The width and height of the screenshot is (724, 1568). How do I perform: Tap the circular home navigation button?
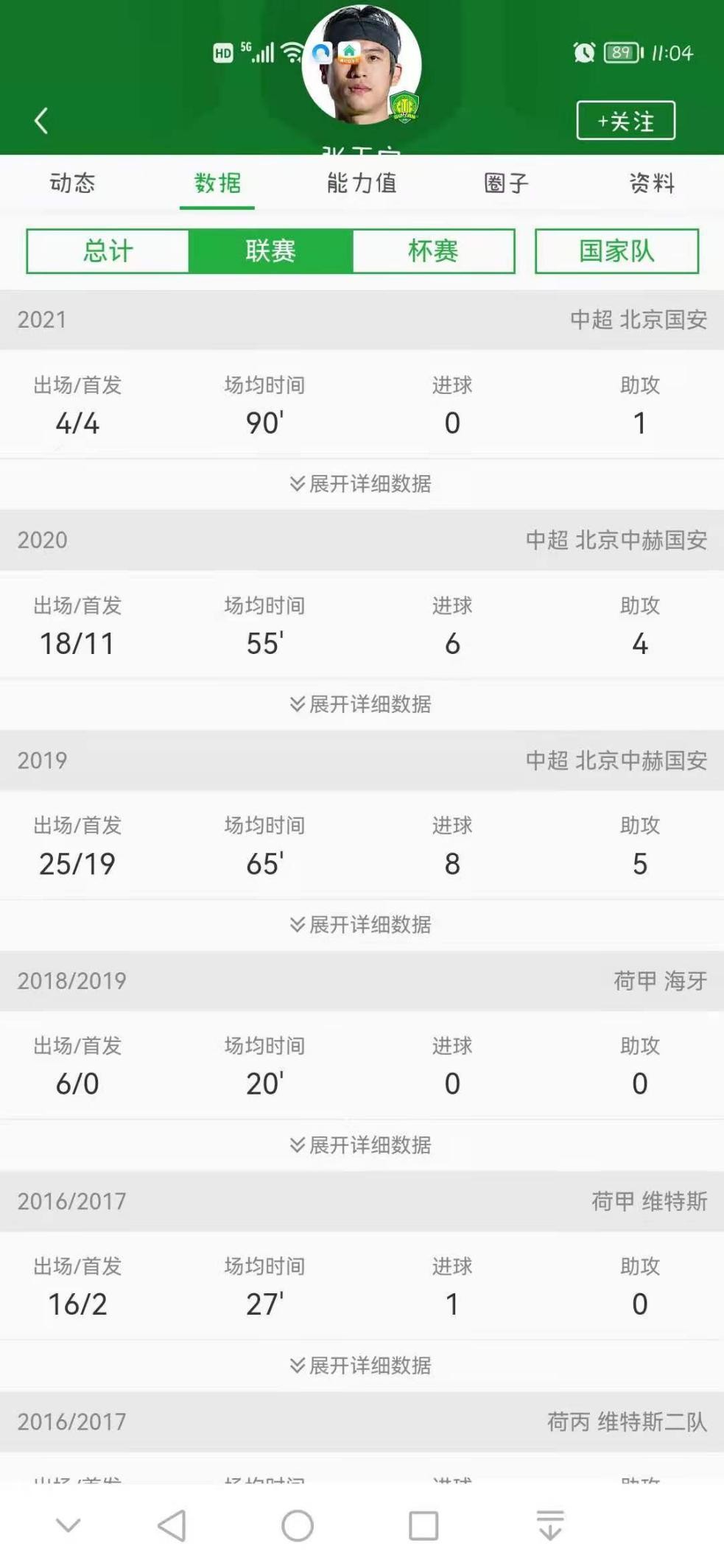click(x=296, y=1525)
